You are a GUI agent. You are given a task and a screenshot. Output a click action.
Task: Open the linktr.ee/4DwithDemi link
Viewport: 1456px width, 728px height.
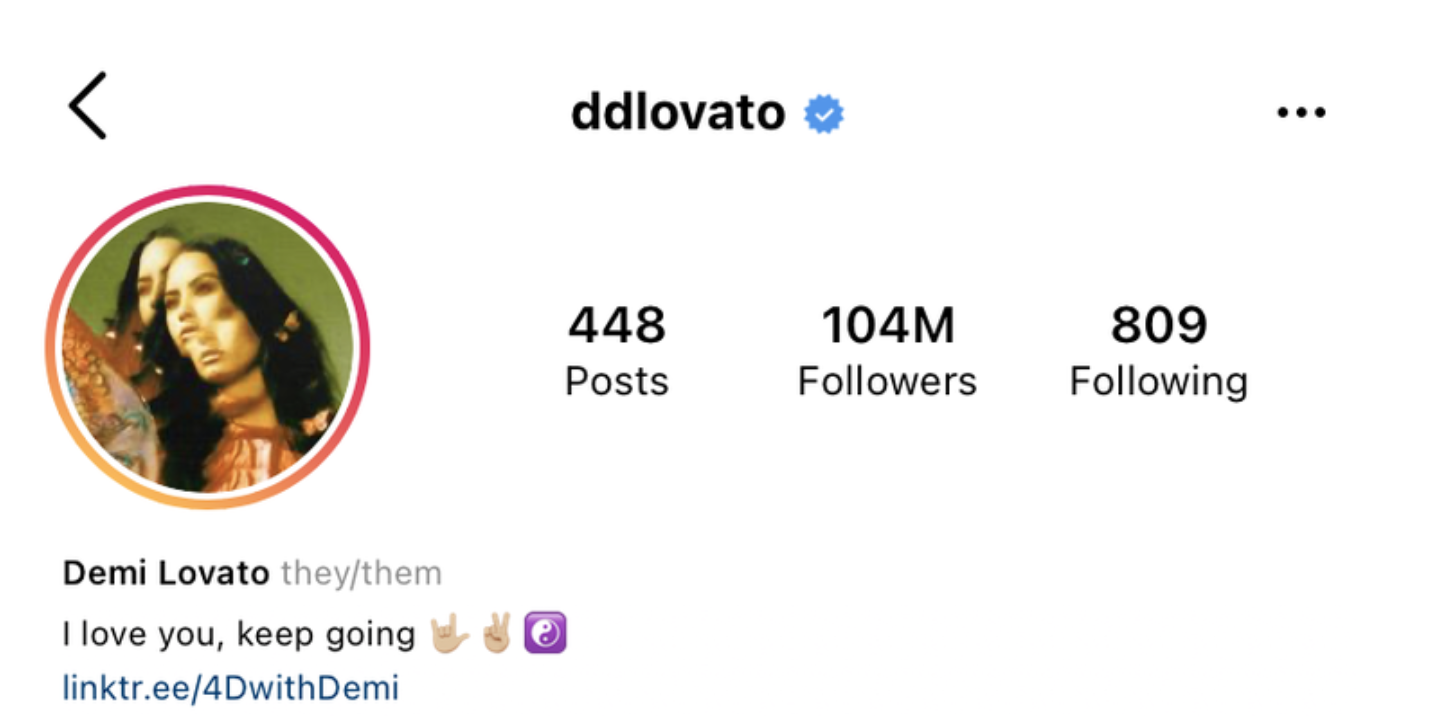click(x=230, y=688)
